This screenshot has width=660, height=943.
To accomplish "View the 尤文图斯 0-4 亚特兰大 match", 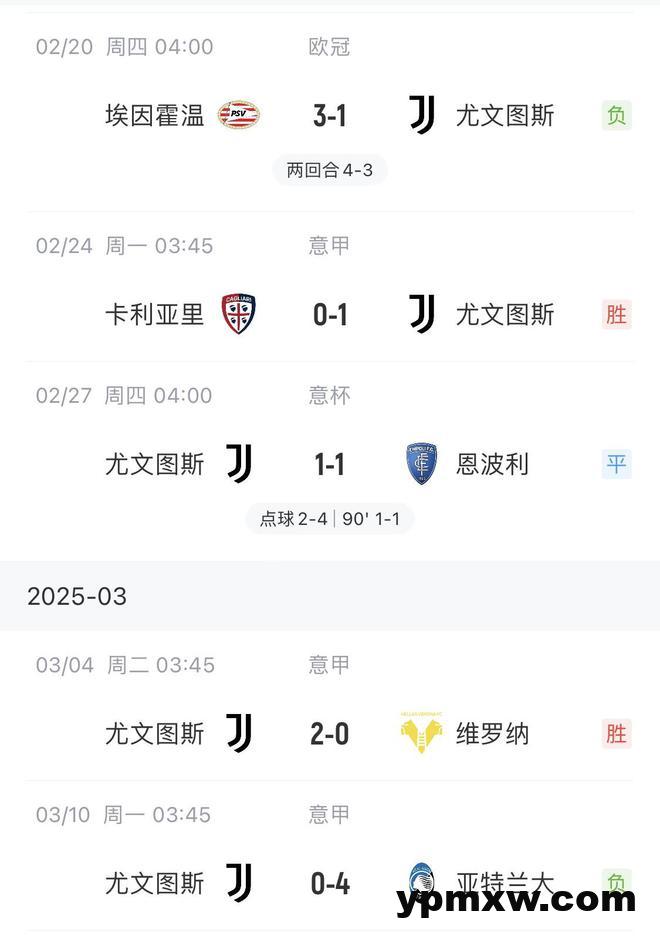I will coord(329,883).
